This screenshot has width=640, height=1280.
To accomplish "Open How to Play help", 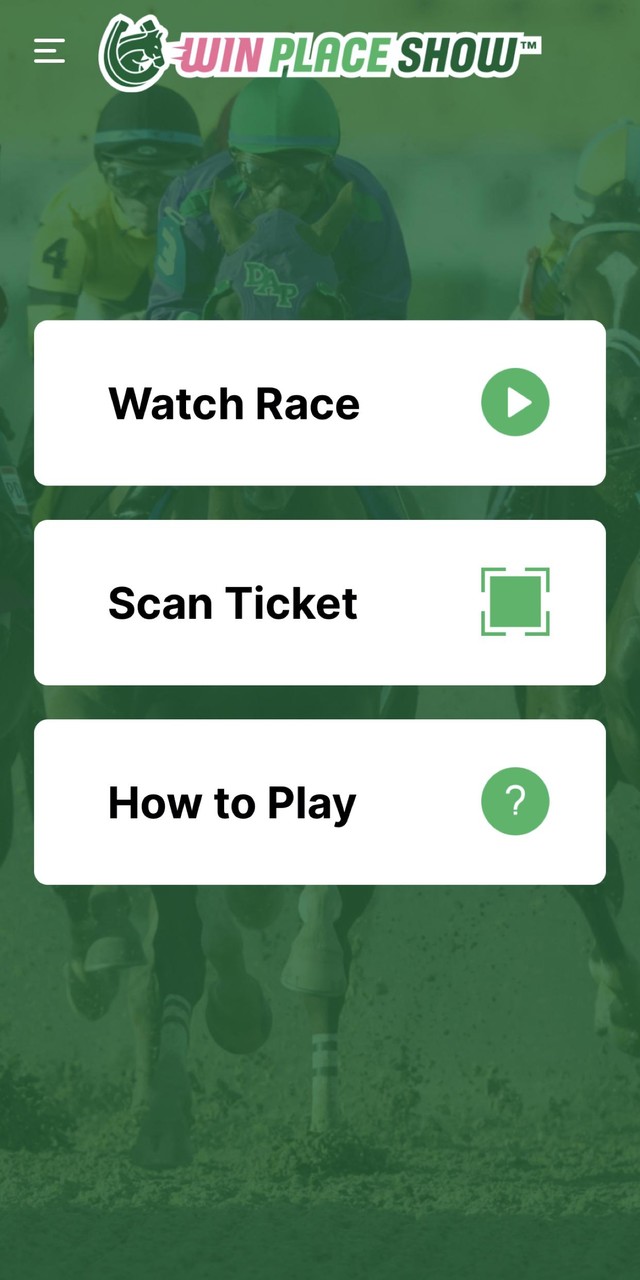I will (320, 802).
